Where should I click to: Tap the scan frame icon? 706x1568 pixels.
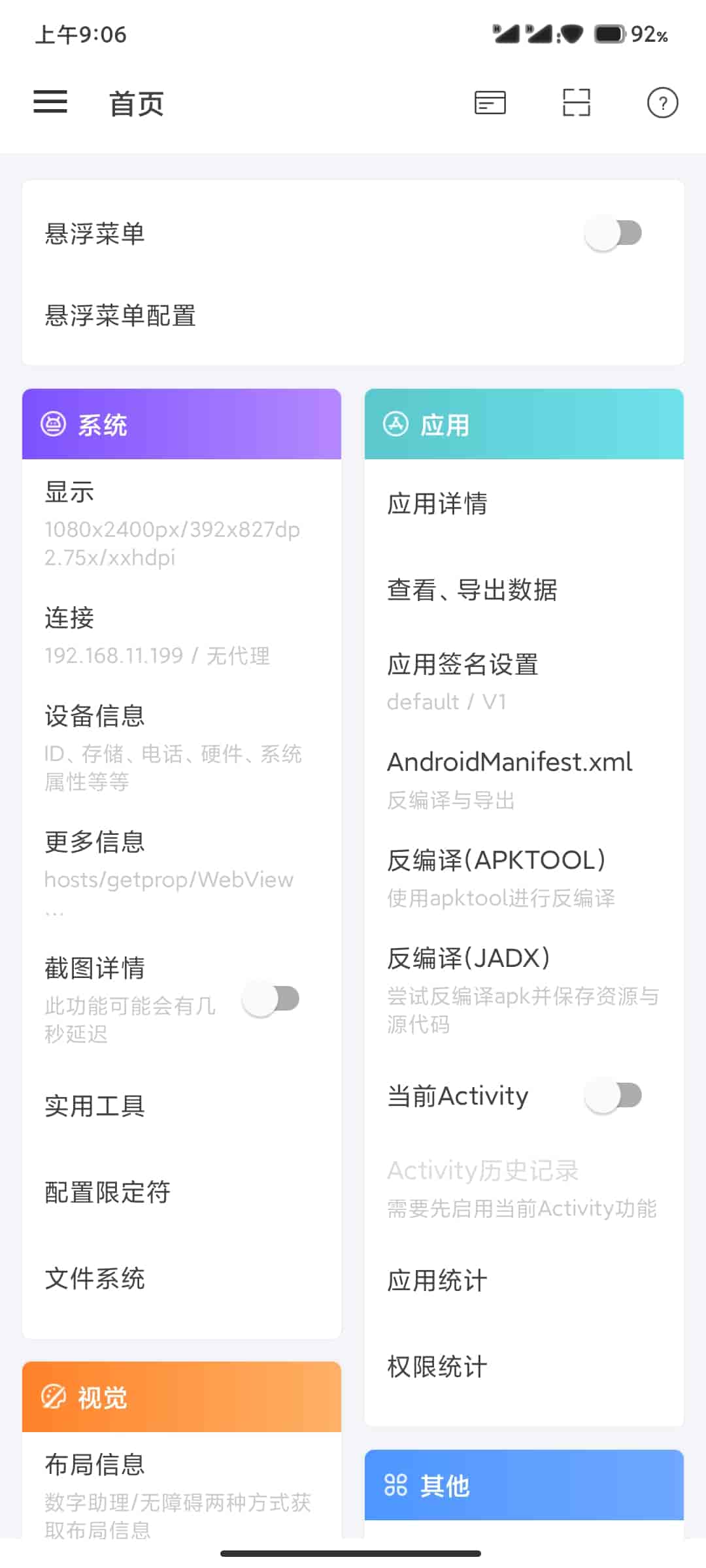(x=577, y=103)
